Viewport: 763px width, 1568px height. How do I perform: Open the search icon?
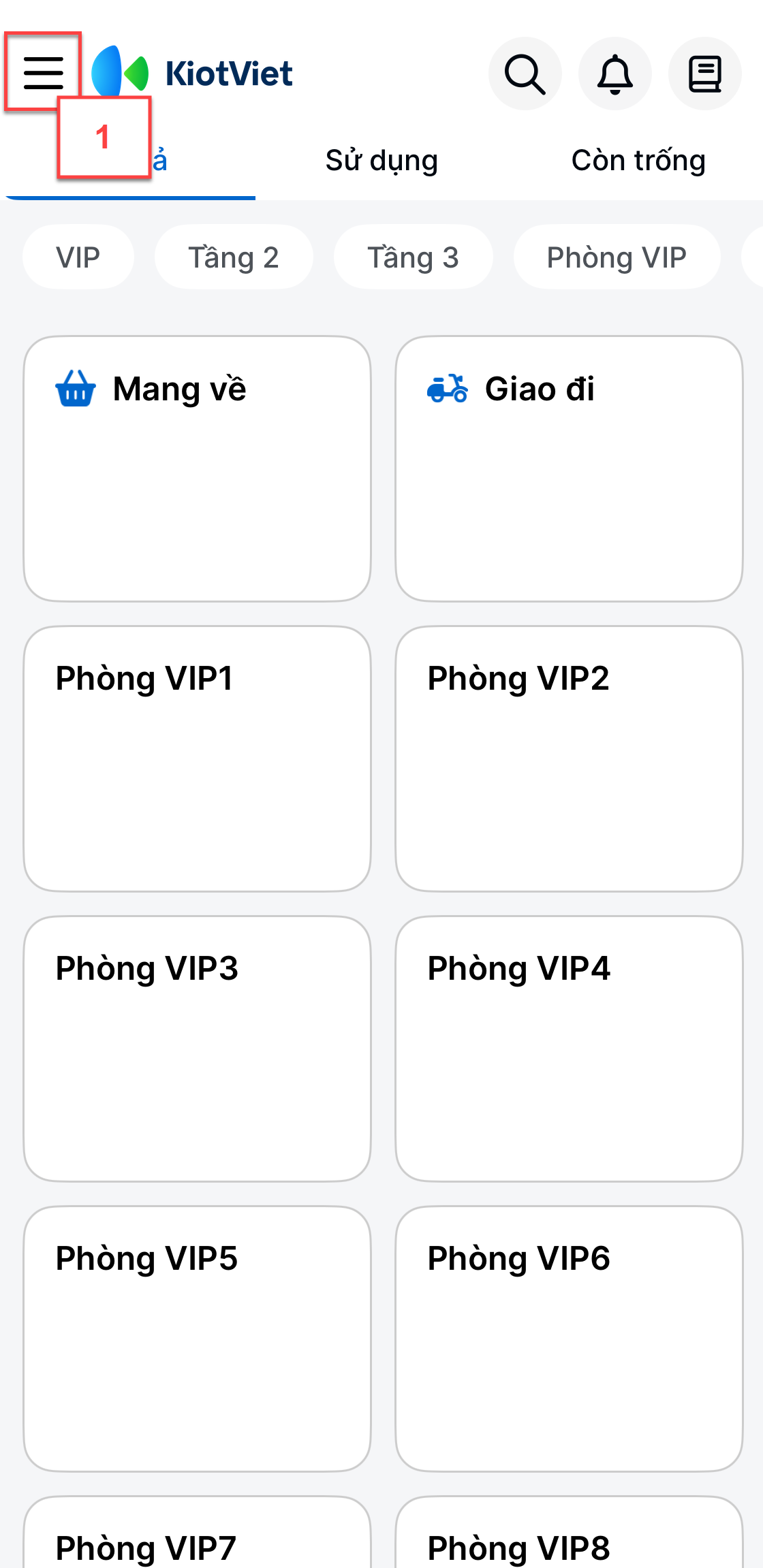(x=525, y=74)
